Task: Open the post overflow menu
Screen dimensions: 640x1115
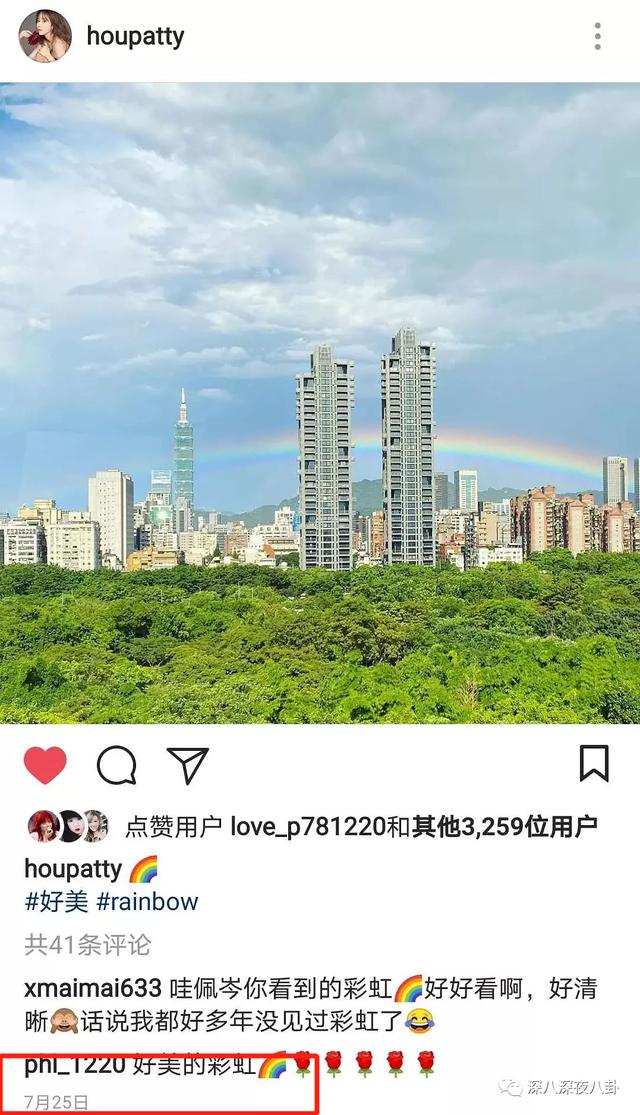Action: tap(597, 37)
